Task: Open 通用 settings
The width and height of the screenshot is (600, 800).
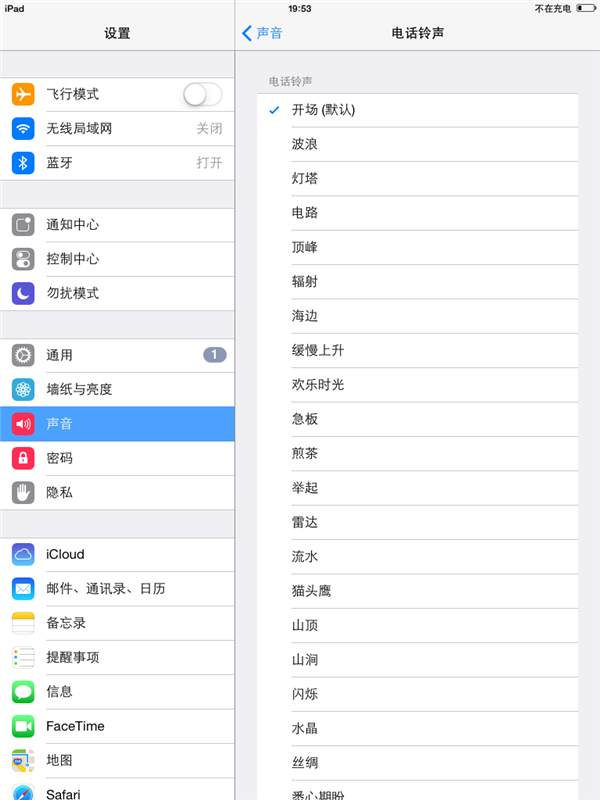Action: tap(117, 355)
